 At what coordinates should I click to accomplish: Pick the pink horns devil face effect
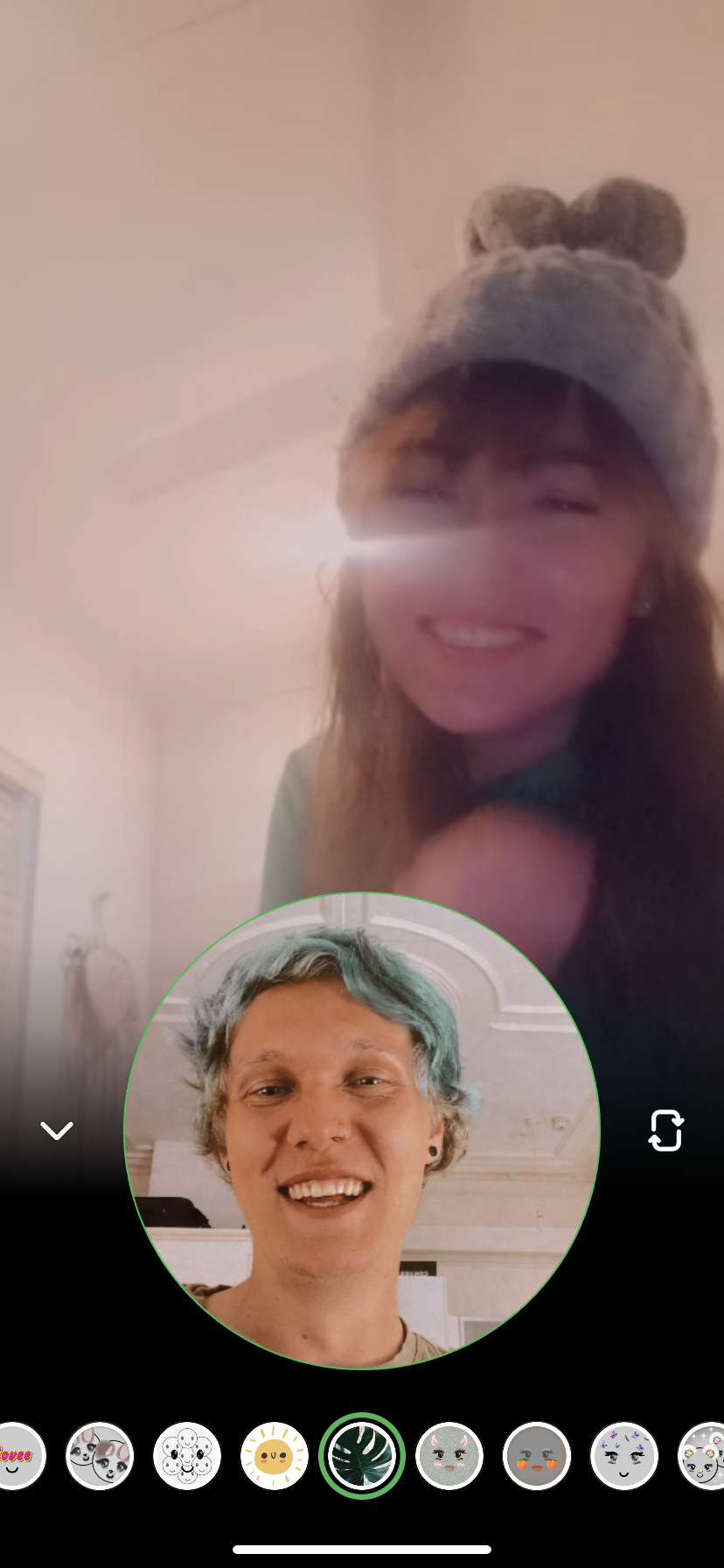pos(449,1456)
